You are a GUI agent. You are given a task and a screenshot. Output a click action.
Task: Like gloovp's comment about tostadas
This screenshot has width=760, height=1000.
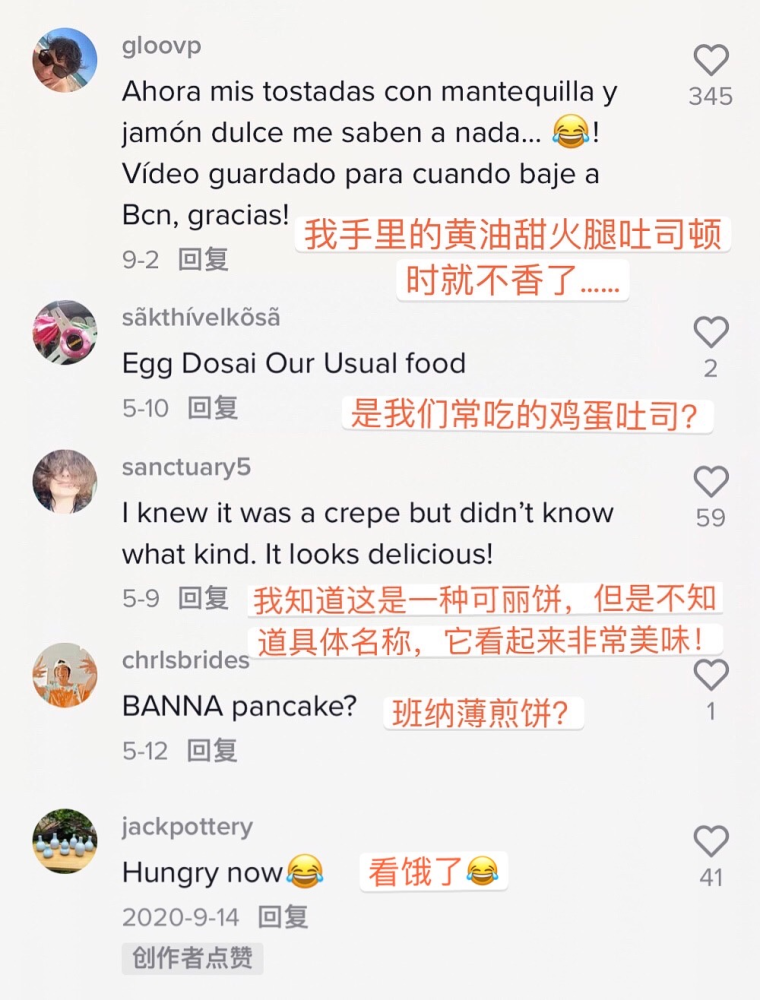pos(711,61)
